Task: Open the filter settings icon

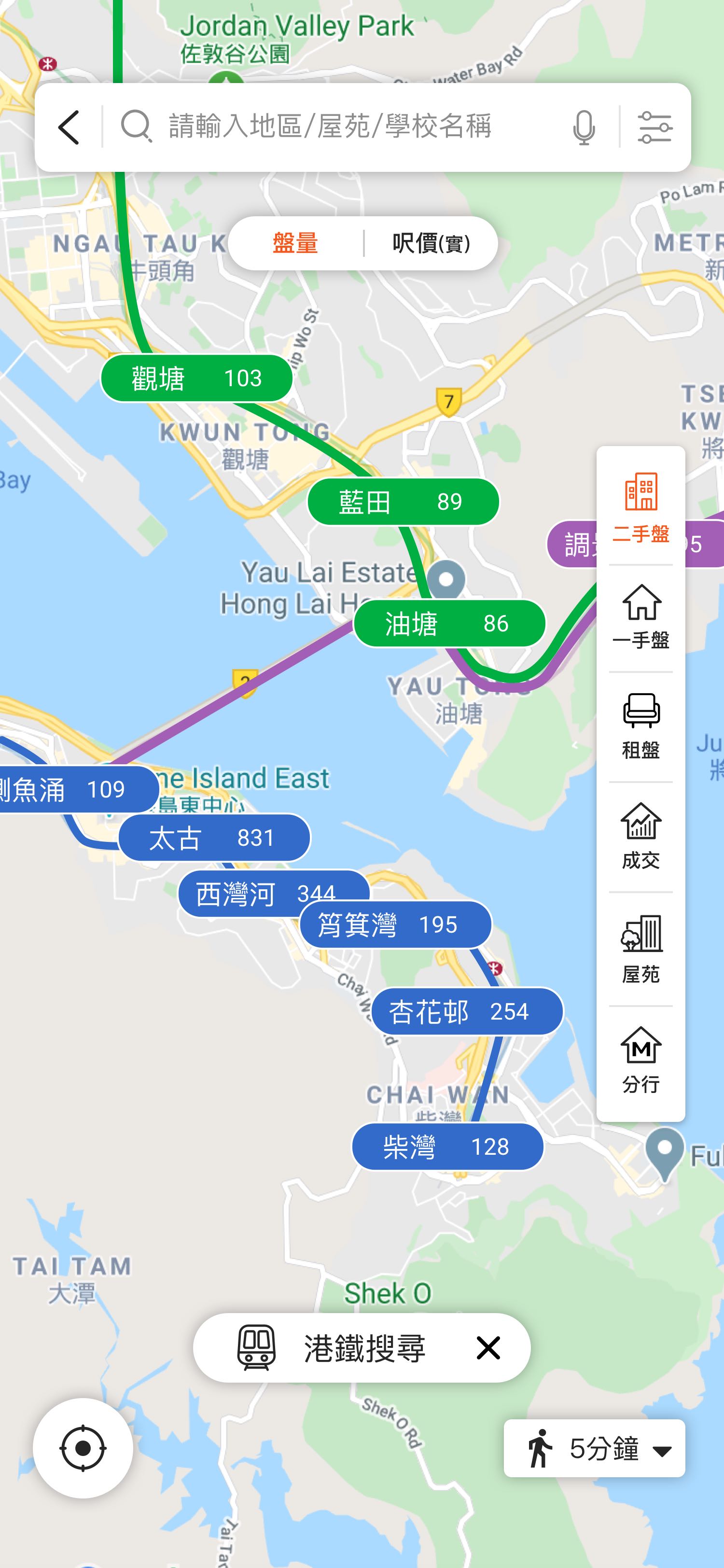Action: tap(654, 127)
